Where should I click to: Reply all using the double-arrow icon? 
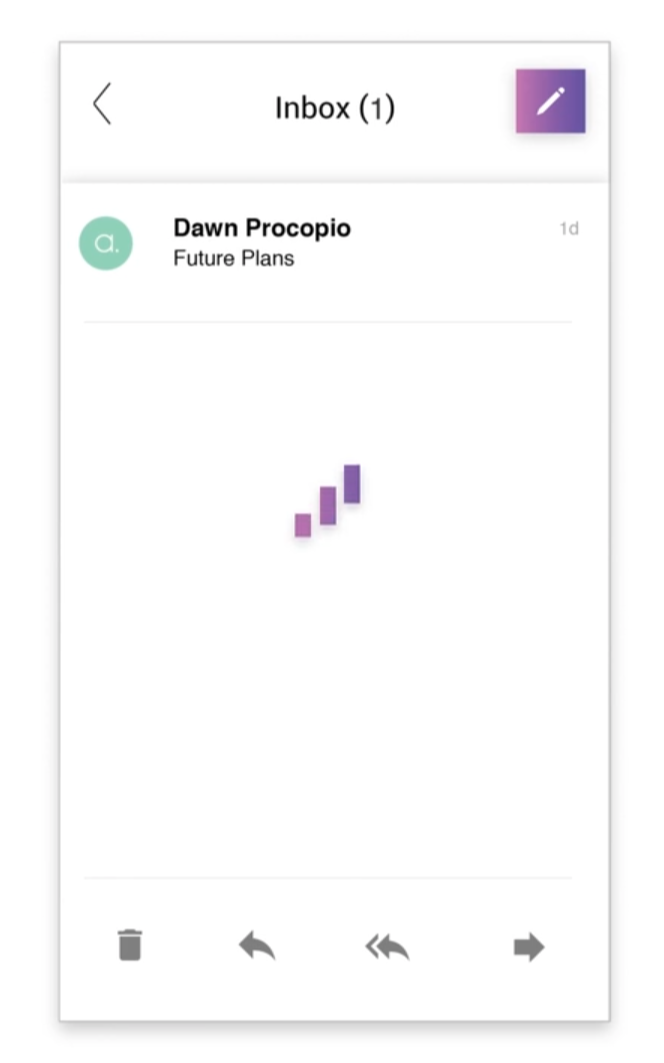tap(387, 947)
